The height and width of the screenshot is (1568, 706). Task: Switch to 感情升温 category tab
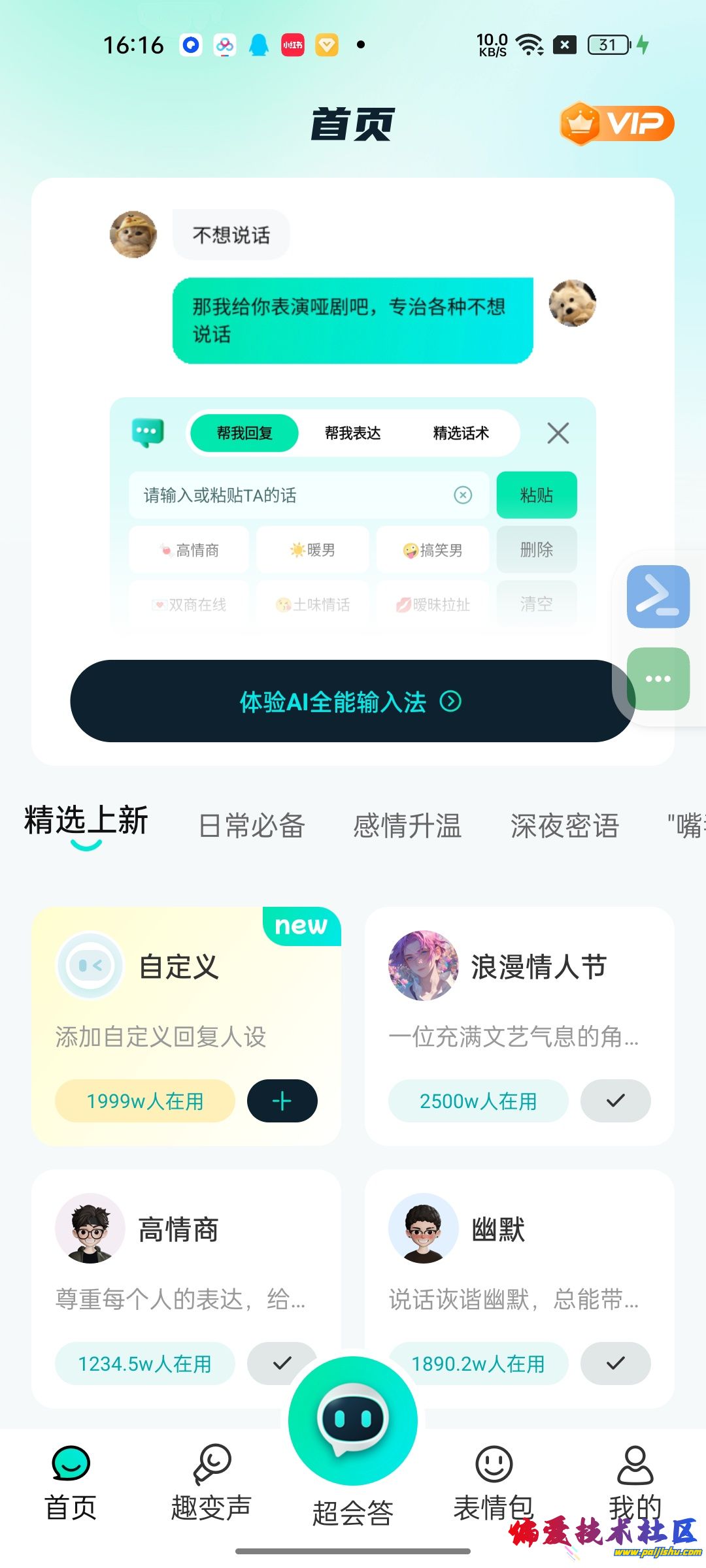click(x=407, y=825)
